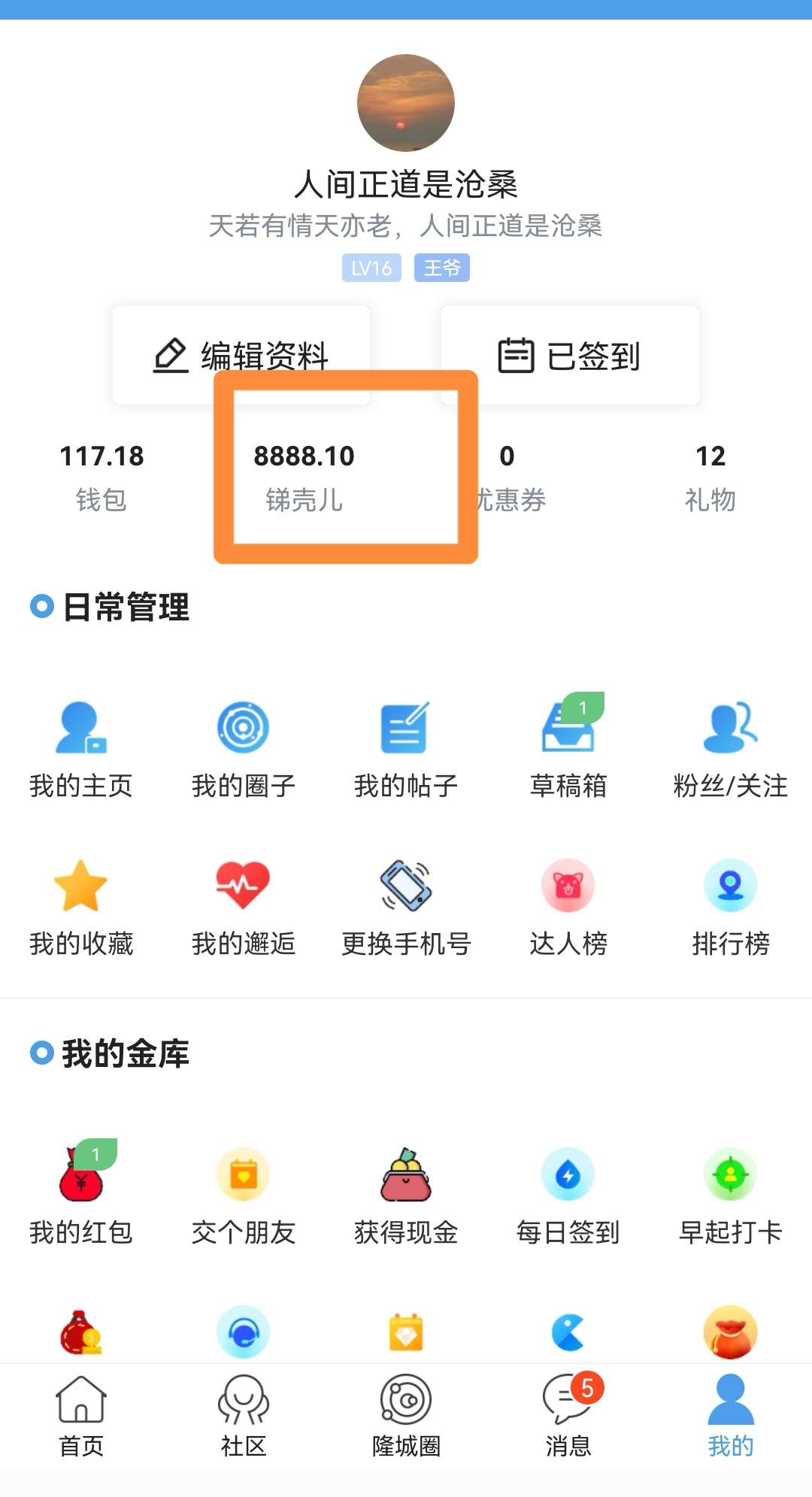
Task: Open 我的圈子
Action: (x=243, y=750)
